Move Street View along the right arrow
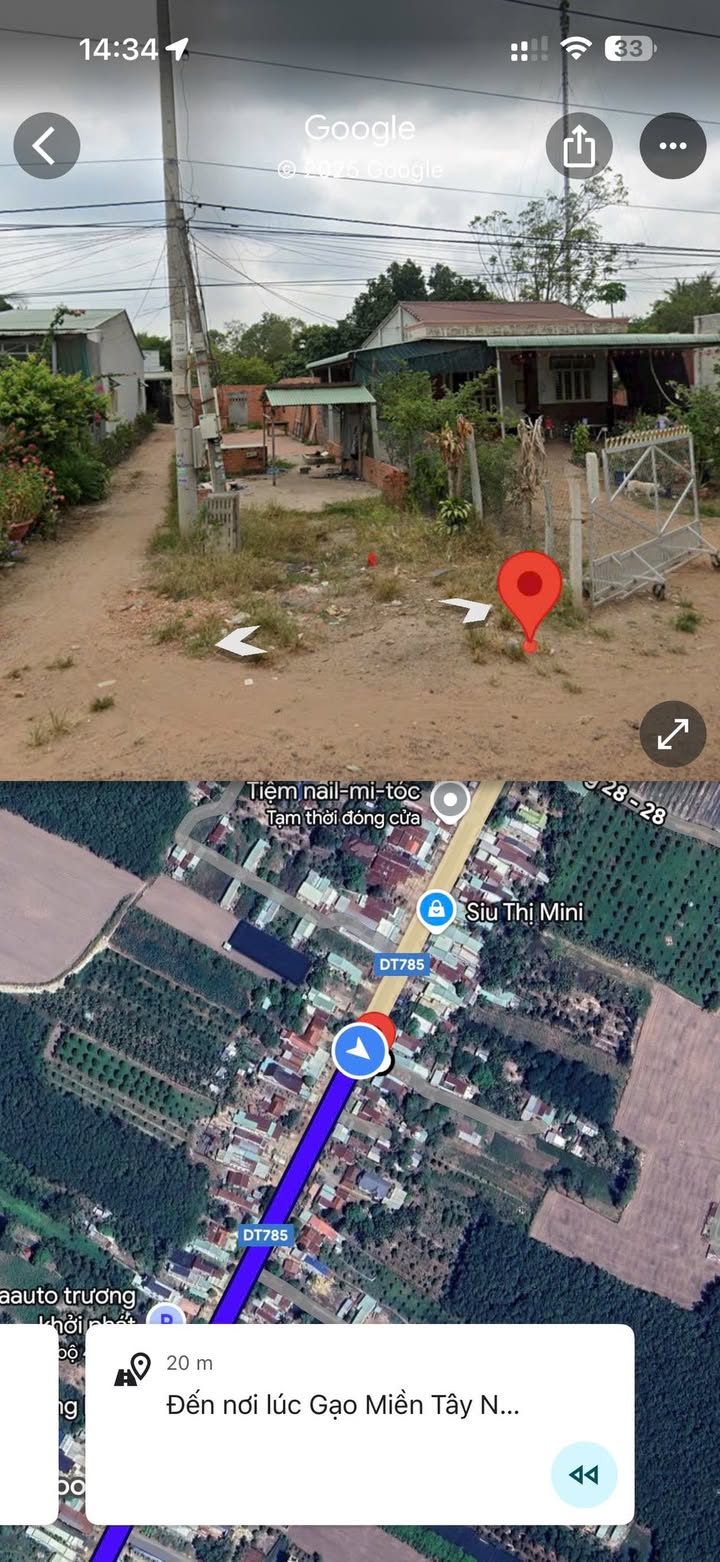The width and height of the screenshot is (720, 1562). point(467,609)
